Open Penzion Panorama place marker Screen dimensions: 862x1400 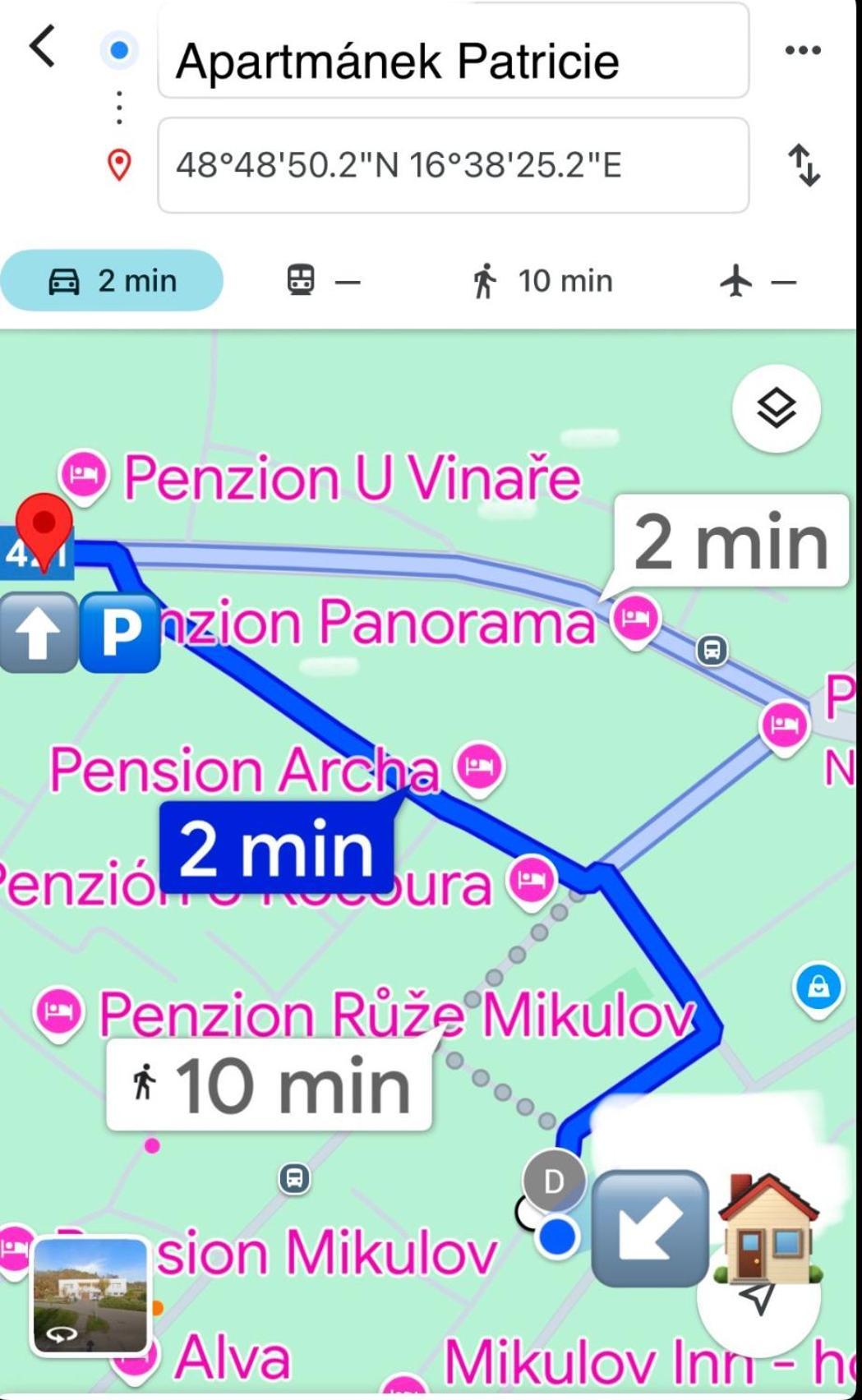point(635,618)
